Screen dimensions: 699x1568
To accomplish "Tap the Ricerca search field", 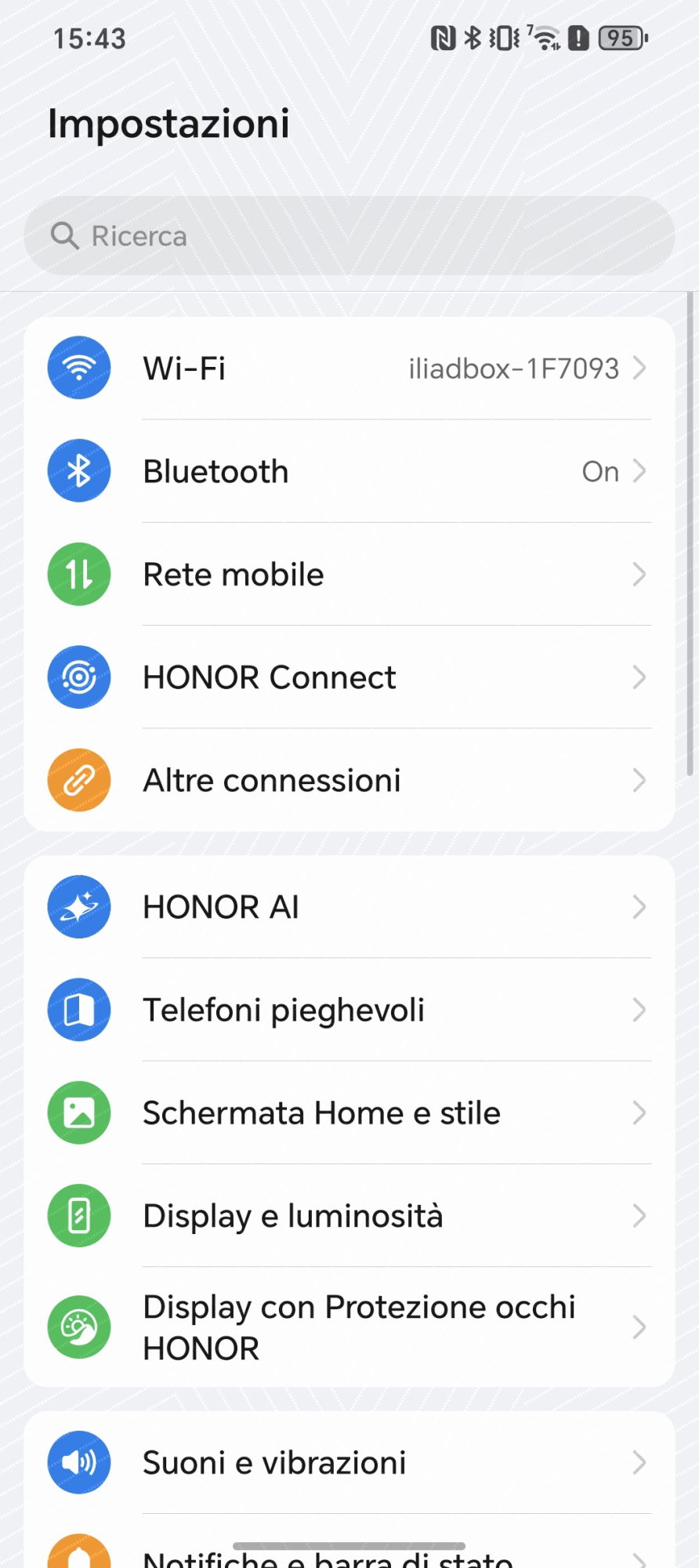I will click(349, 236).
